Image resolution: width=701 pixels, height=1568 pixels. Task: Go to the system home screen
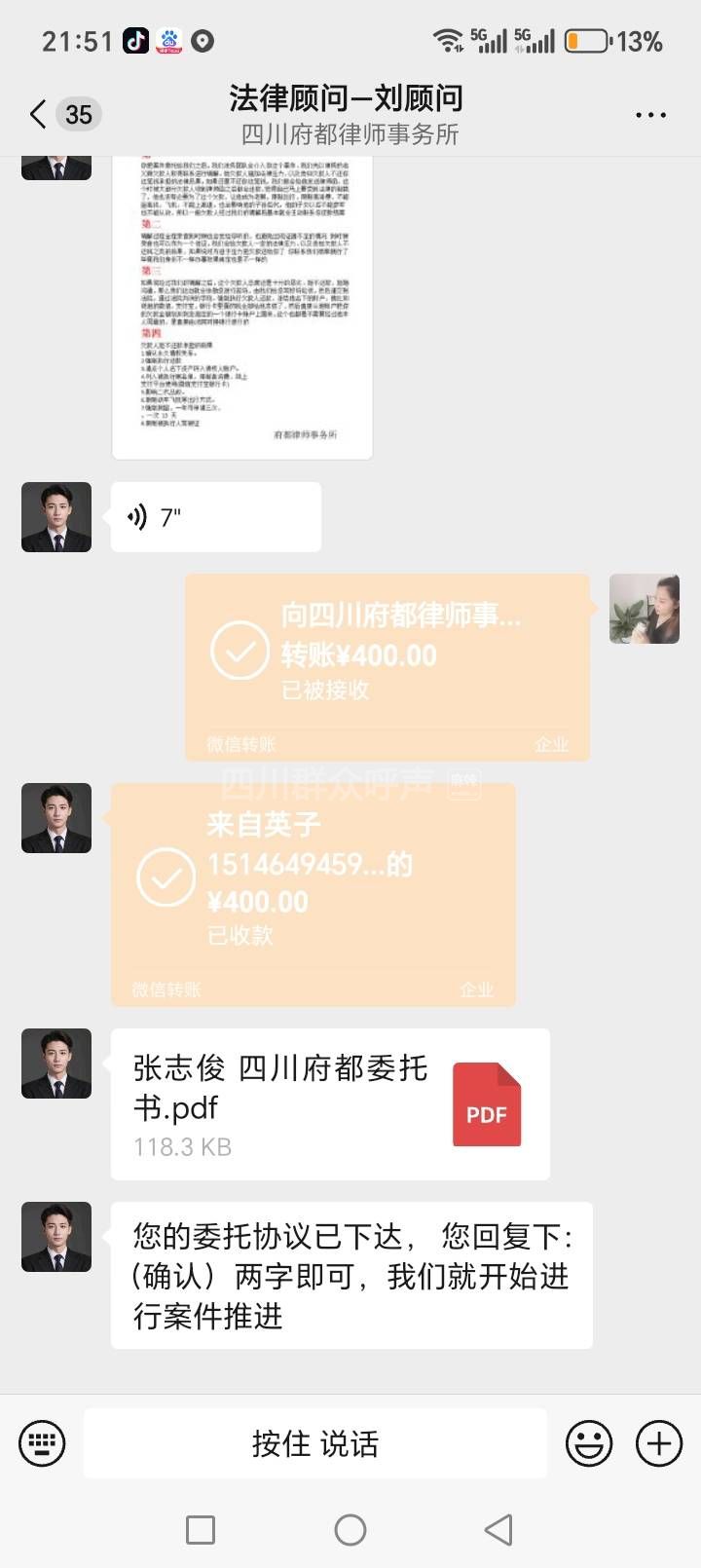pyautogui.click(x=350, y=1530)
